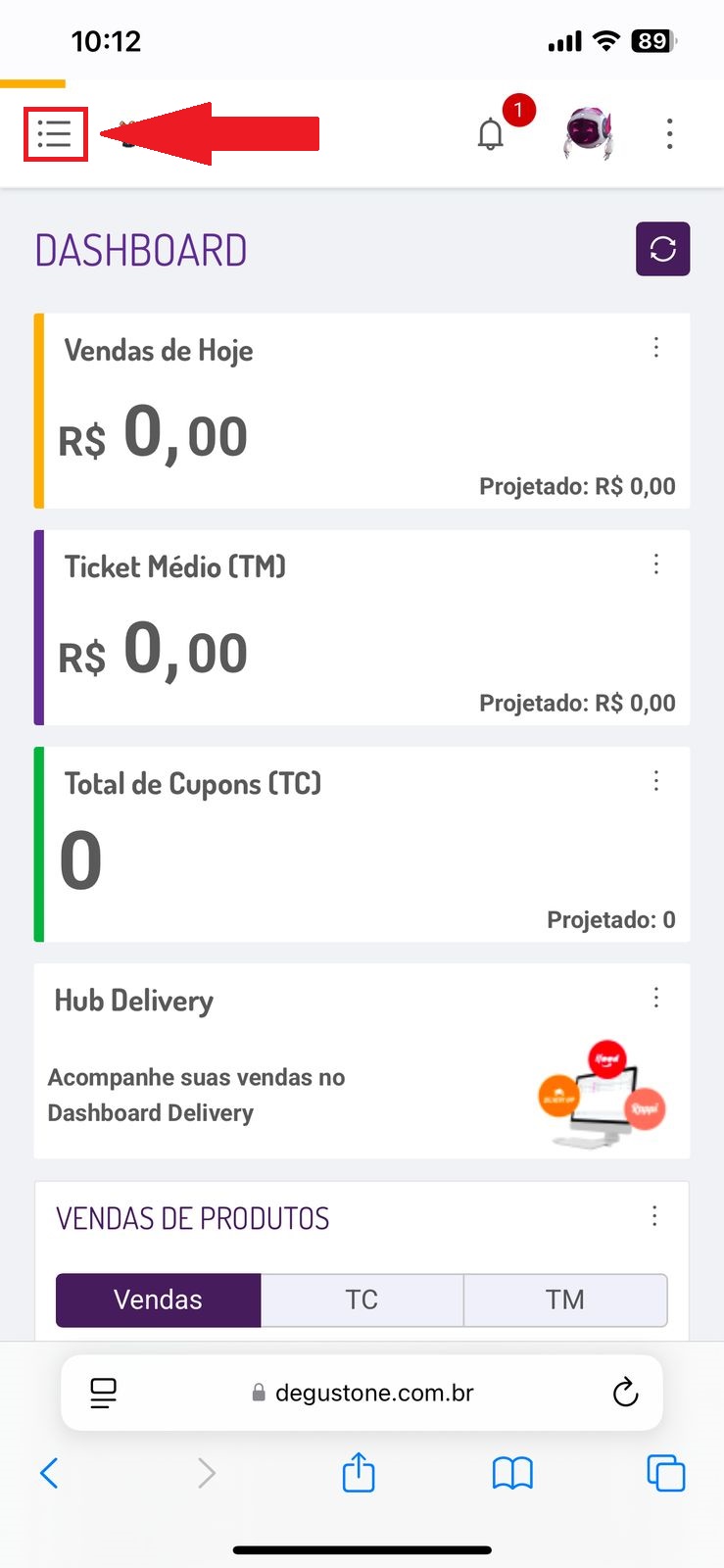724x1568 pixels.
Task: Open the header overflow menu
Action: point(669,133)
